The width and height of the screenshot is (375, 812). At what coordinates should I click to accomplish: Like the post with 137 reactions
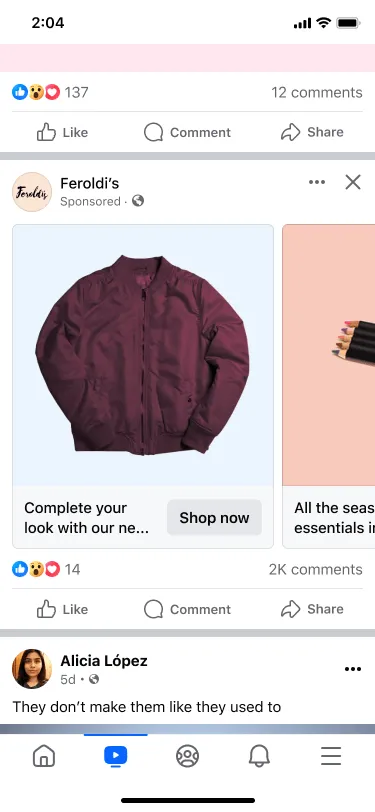click(62, 132)
